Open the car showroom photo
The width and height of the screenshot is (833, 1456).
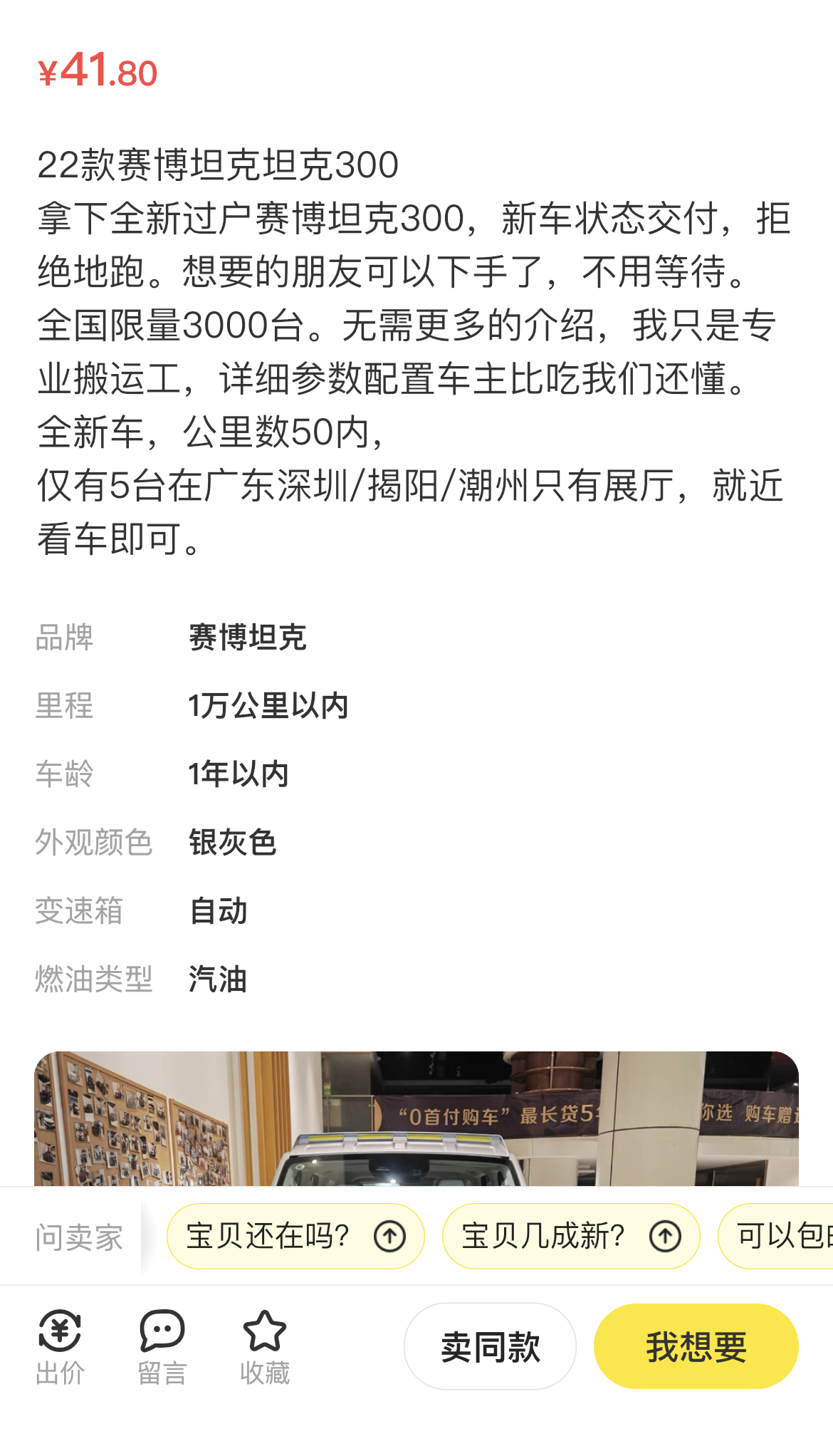point(416,1118)
